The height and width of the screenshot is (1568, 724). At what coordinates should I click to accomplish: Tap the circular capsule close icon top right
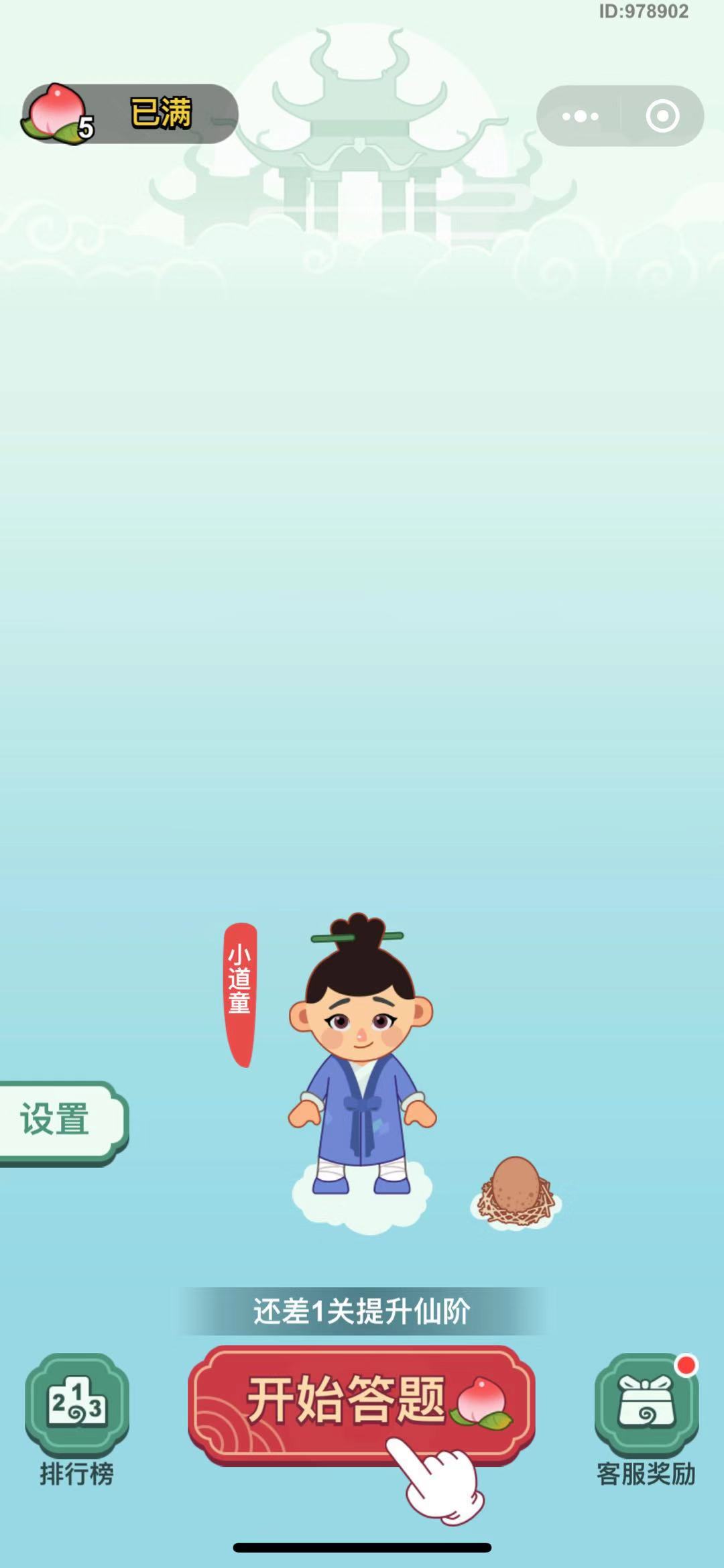pyautogui.click(x=662, y=115)
